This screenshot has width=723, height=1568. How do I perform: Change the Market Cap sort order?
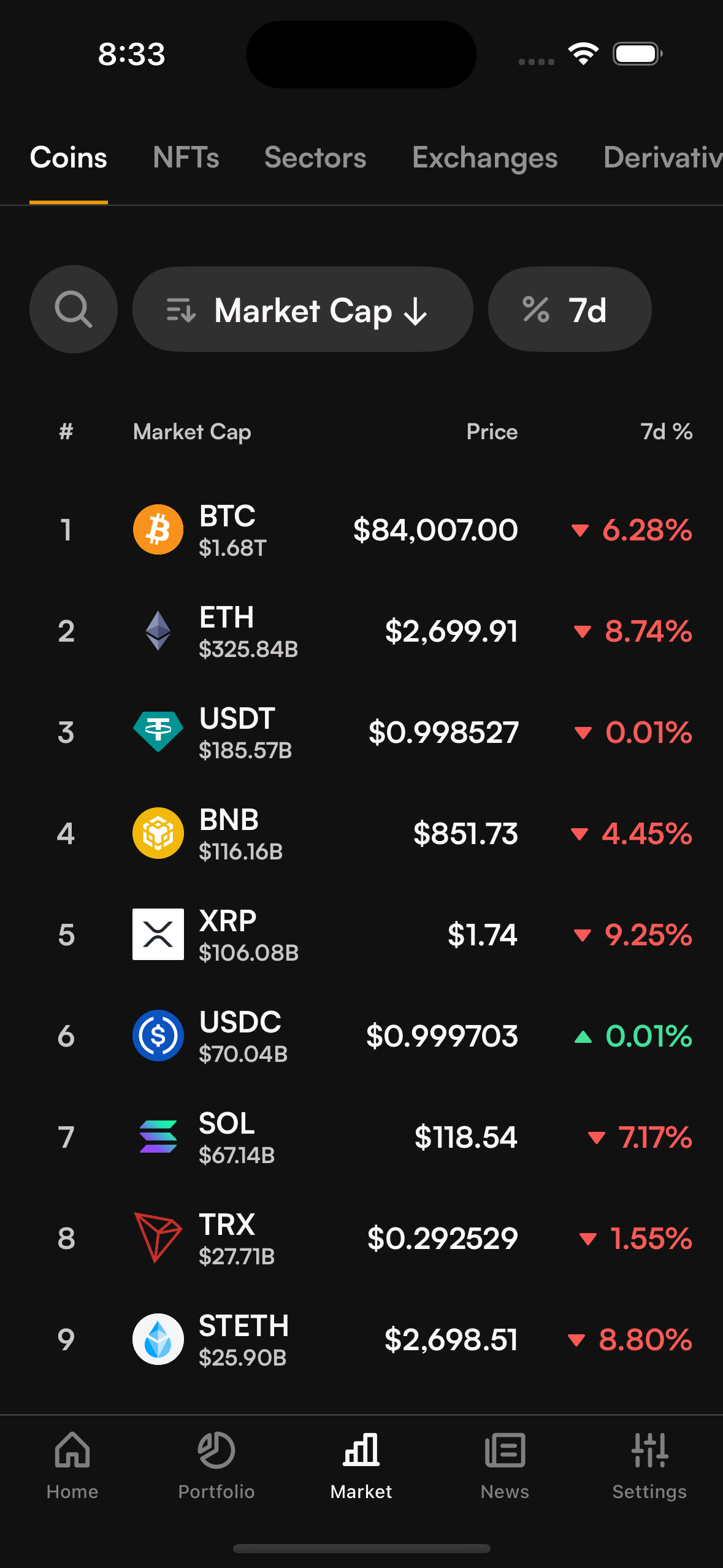point(302,309)
